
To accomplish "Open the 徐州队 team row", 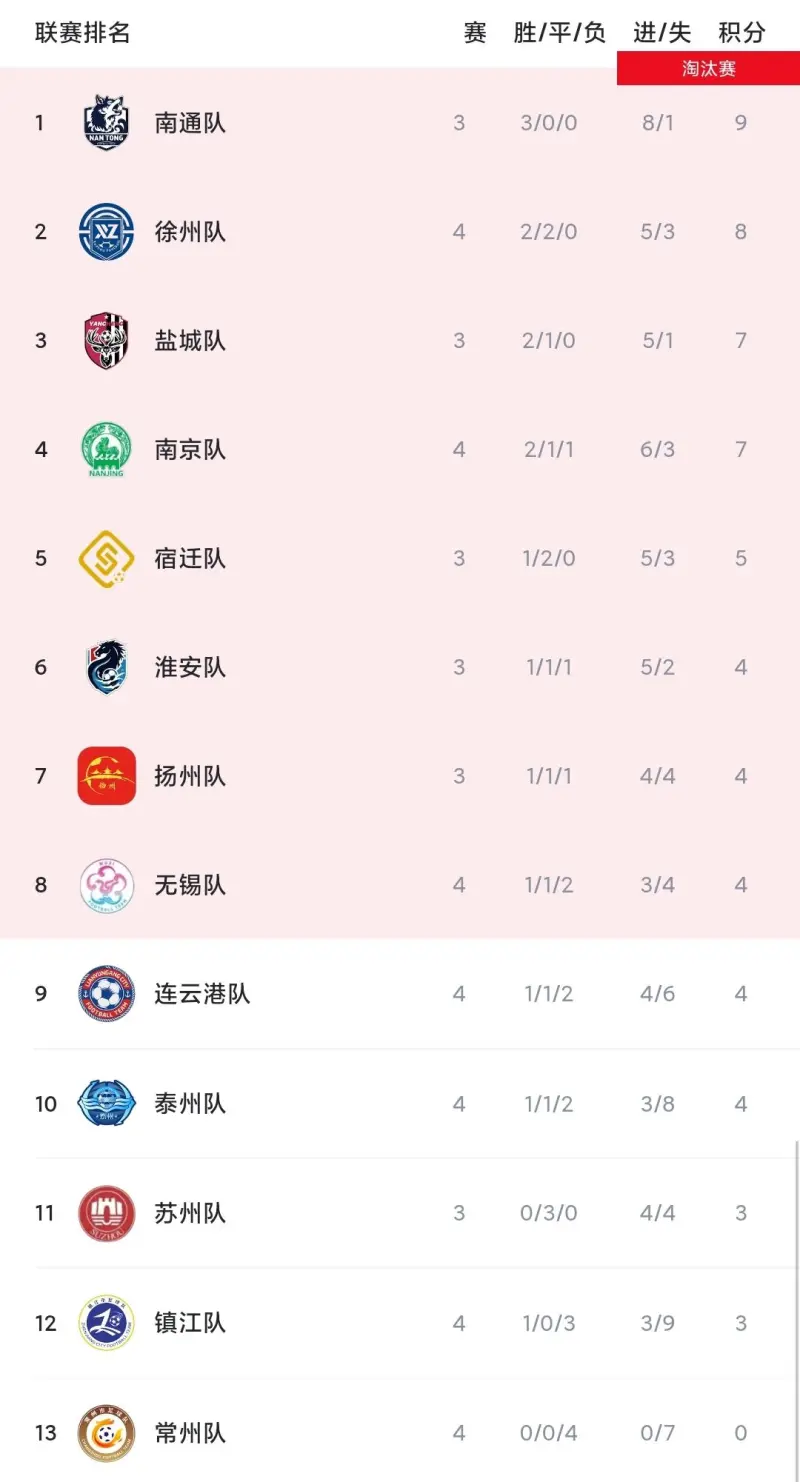I will (x=400, y=232).
